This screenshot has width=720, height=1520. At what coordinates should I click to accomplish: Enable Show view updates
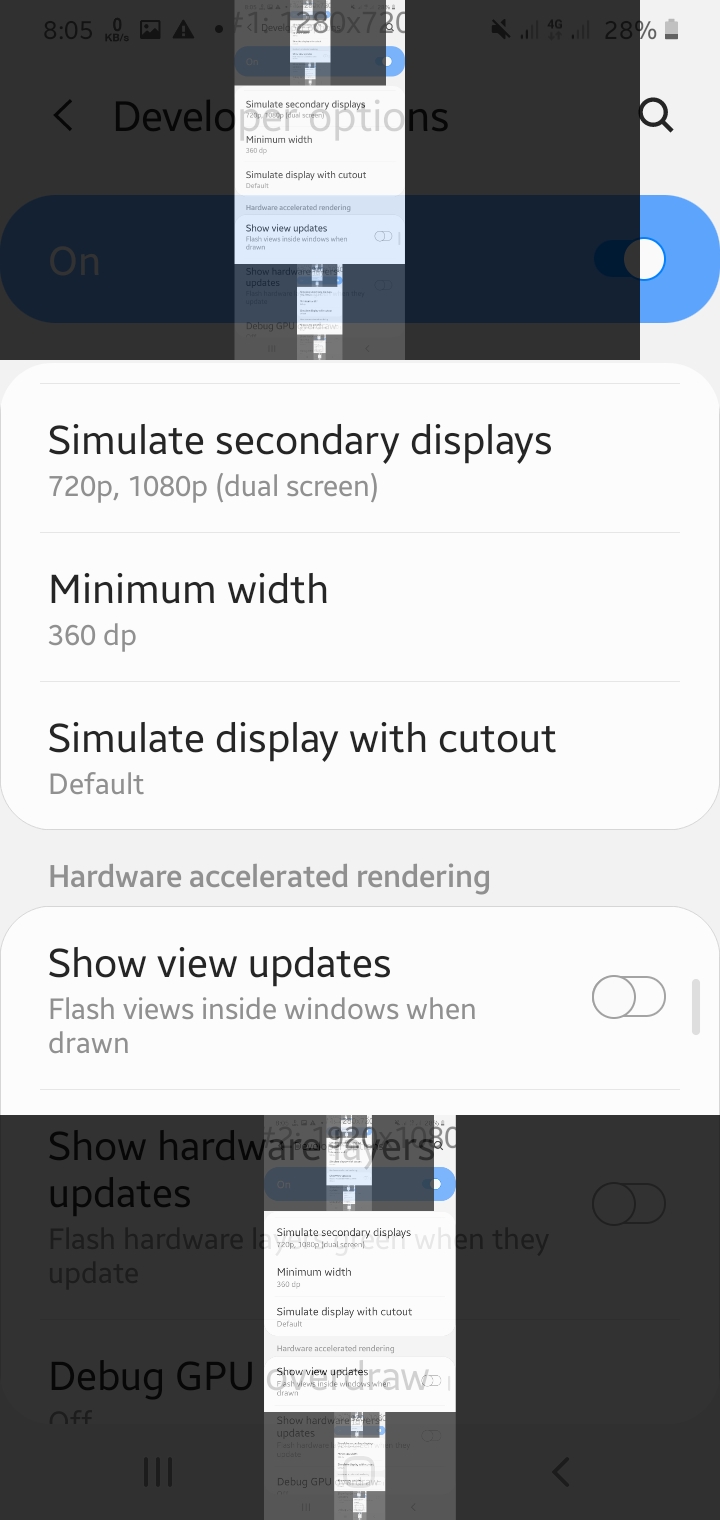coord(628,997)
